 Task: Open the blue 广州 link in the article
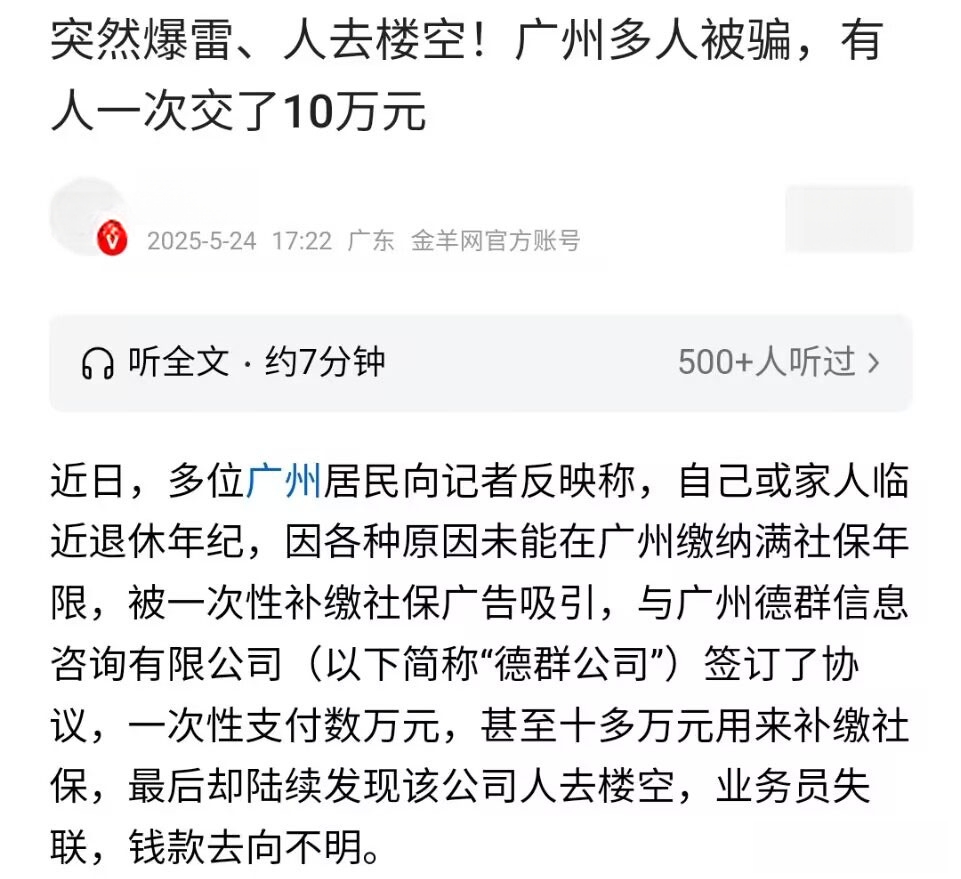pos(283,481)
